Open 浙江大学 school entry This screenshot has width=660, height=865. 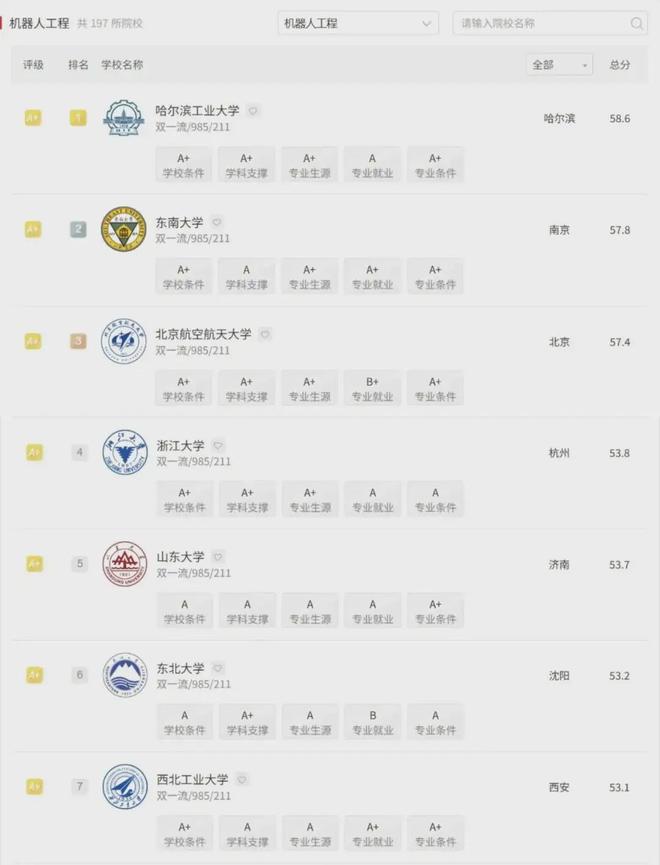179,446
